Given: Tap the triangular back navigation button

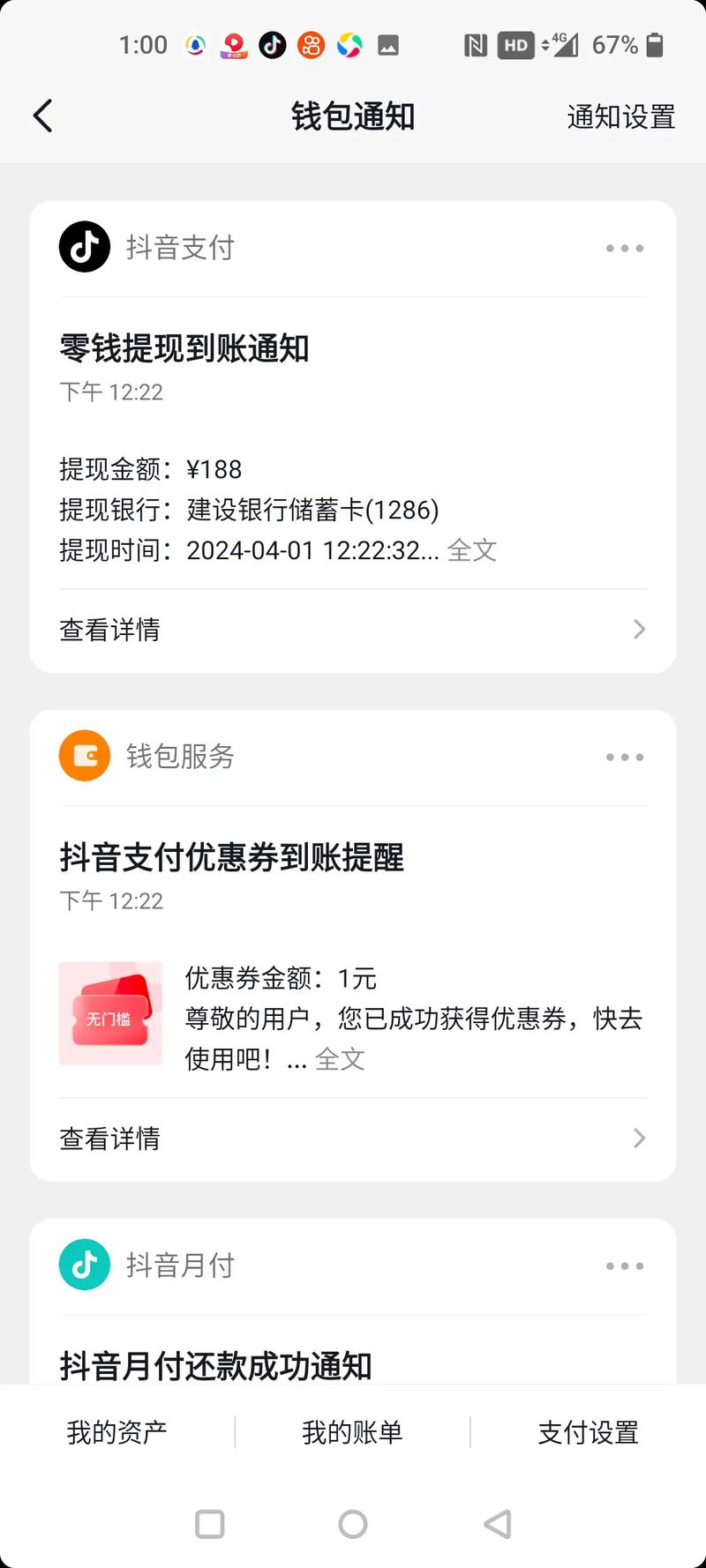Looking at the screenshot, I should coord(497,1524).
